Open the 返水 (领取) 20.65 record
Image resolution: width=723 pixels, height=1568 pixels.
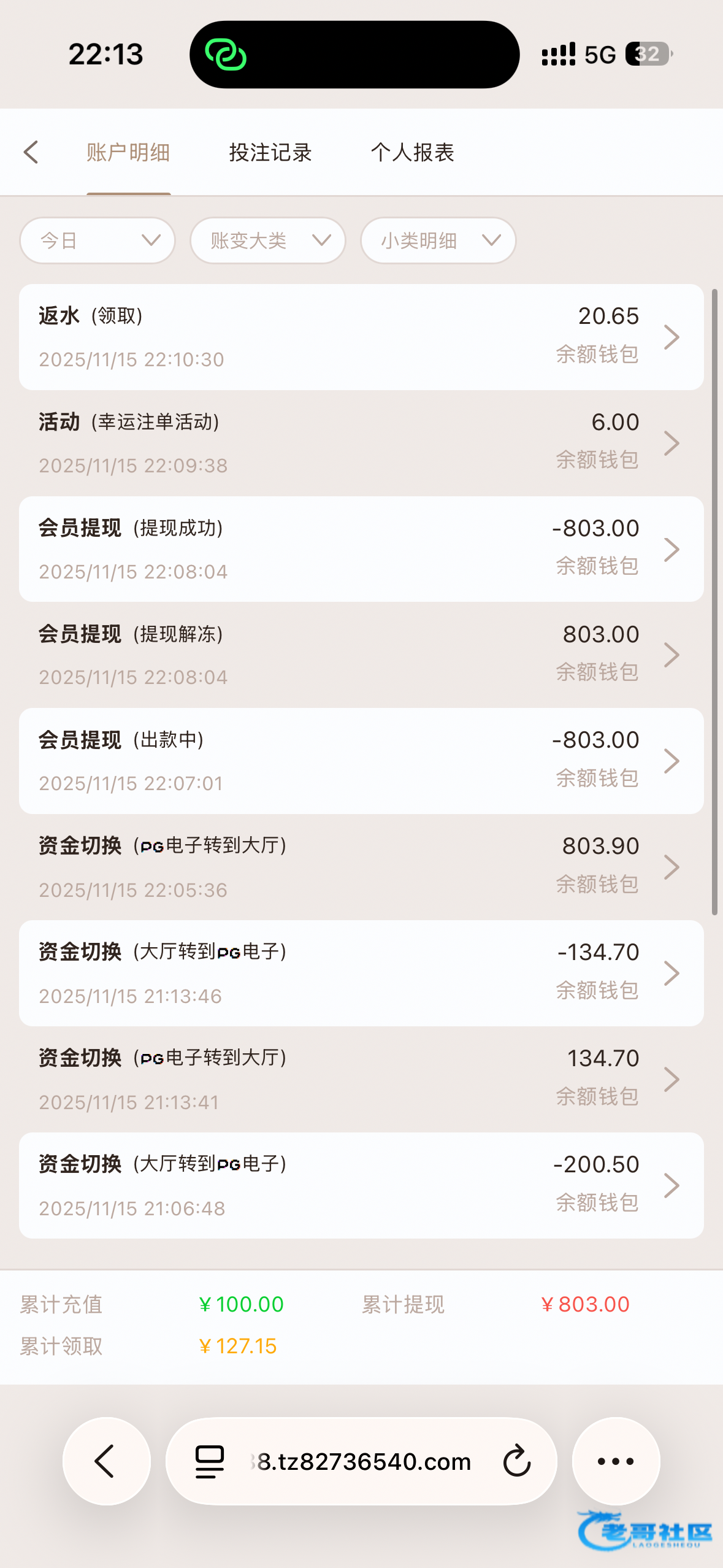point(361,337)
